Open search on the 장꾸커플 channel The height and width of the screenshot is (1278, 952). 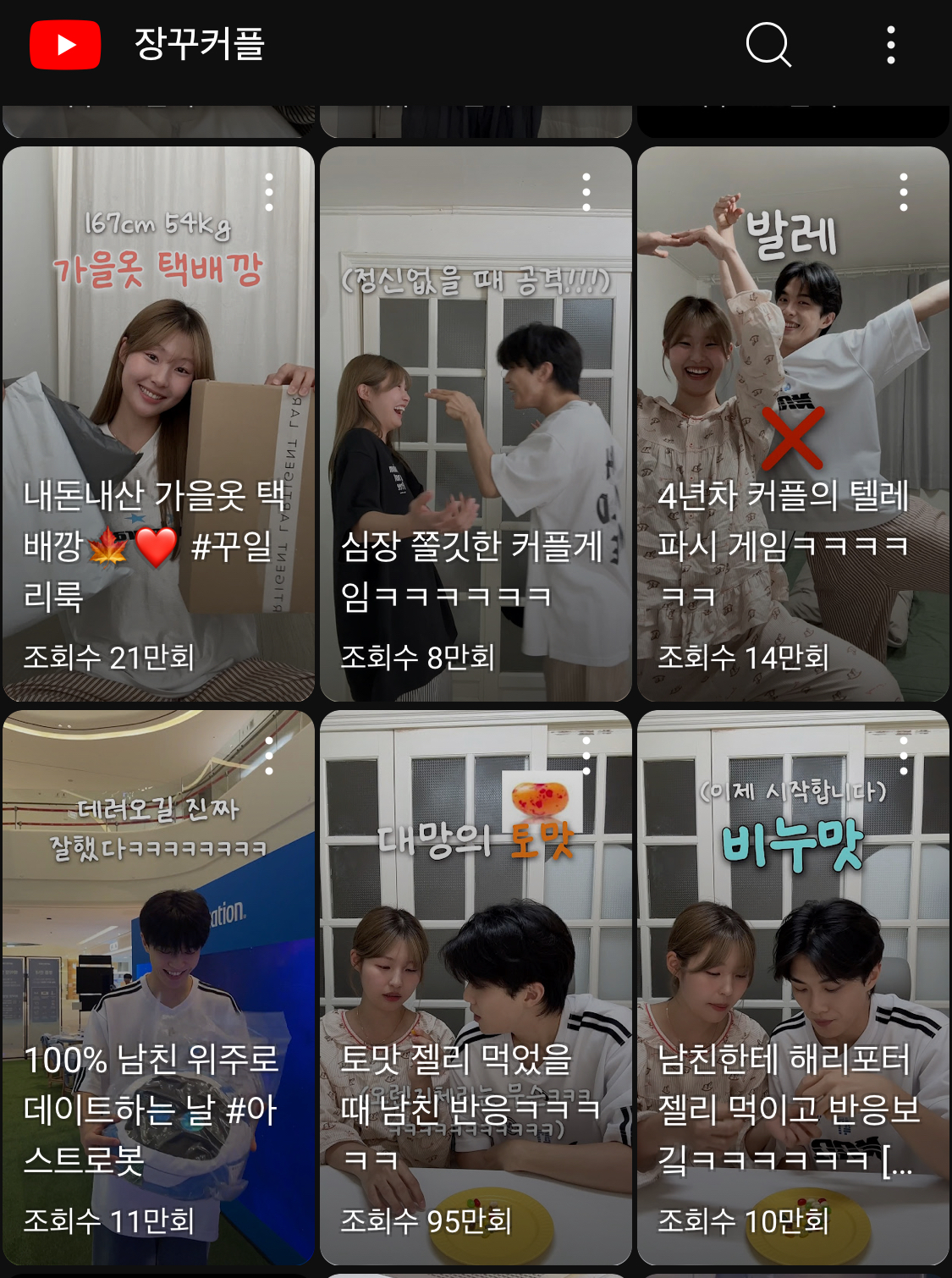(x=768, y=44)
